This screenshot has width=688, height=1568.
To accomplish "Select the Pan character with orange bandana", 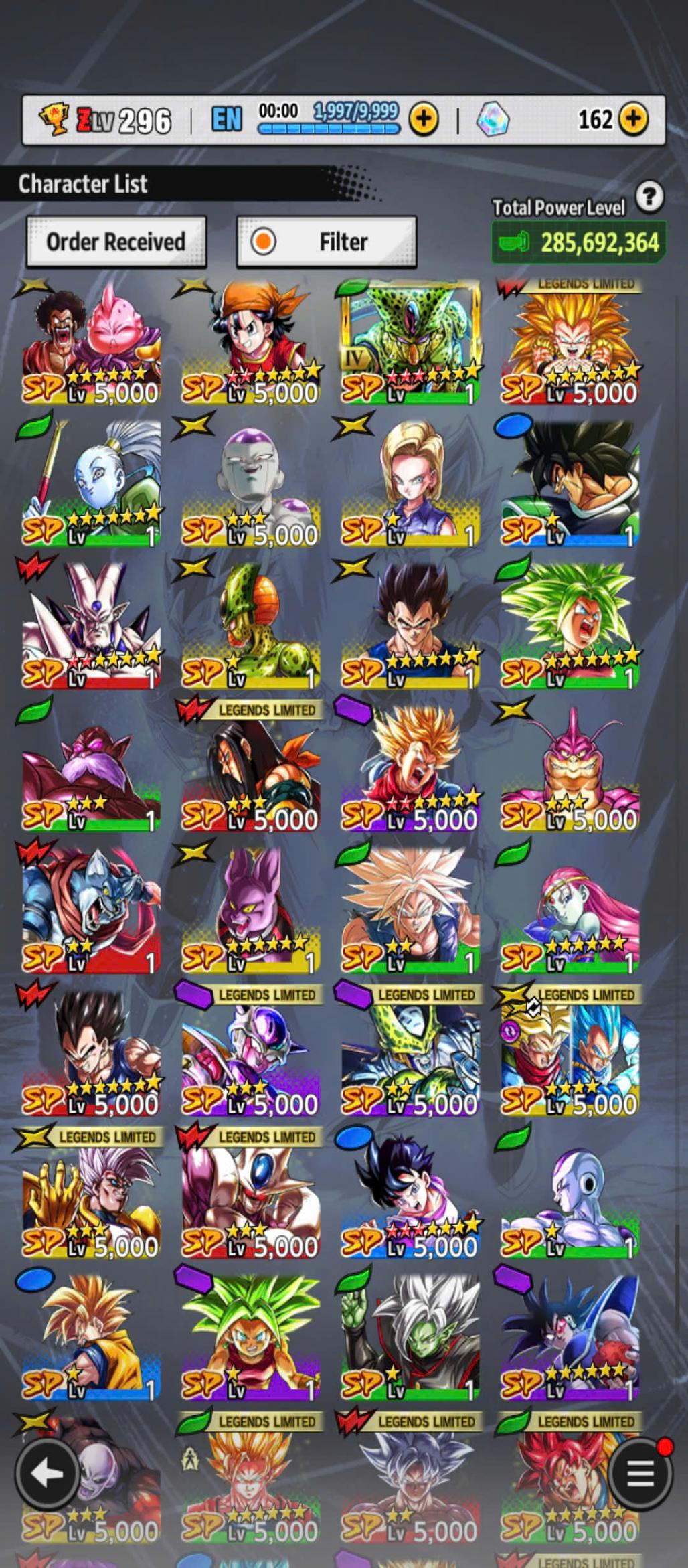I will pyautogui.click(x=250, y=343).
